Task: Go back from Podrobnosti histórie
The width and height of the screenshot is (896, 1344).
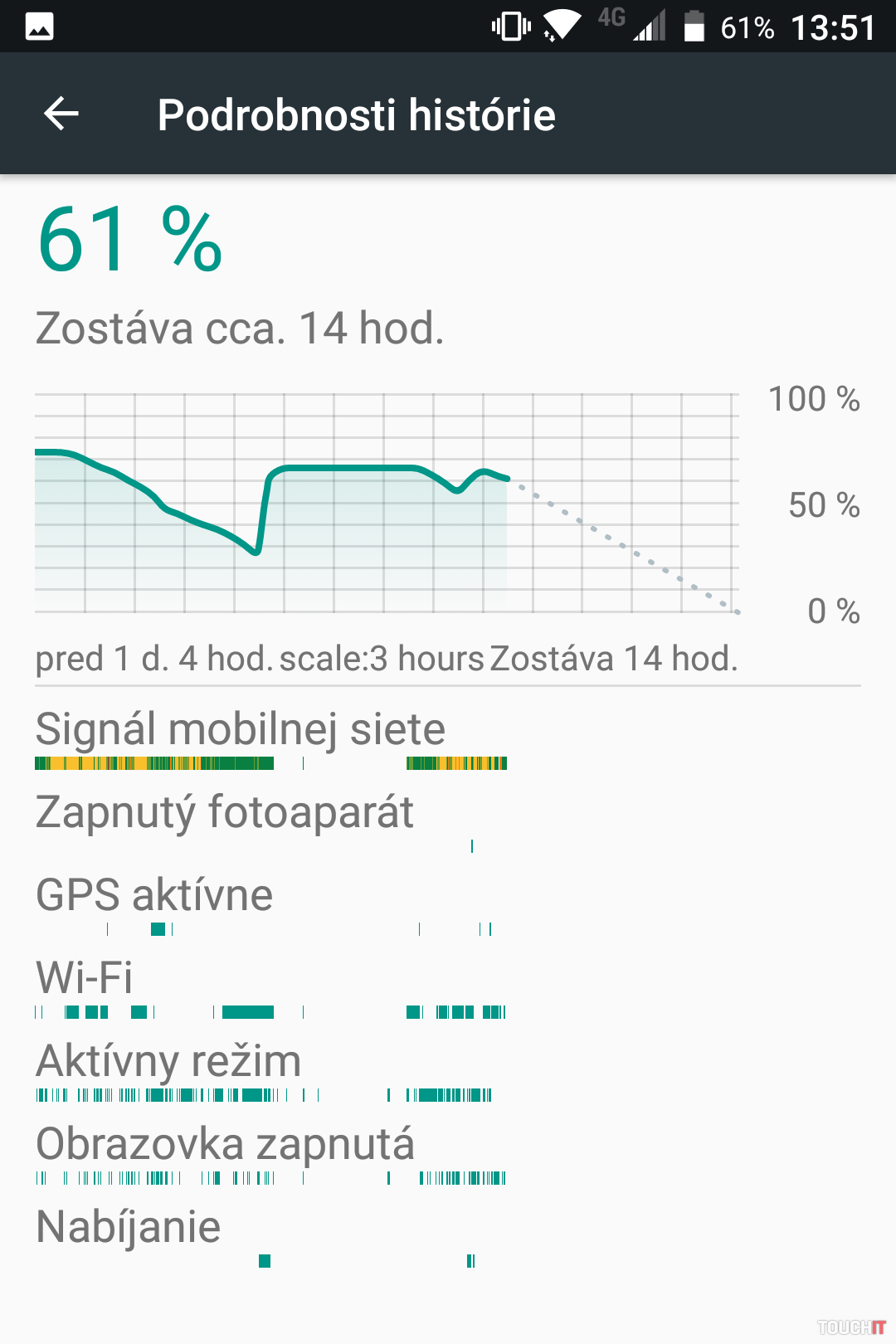Action: pyautogui.click(x=61, y=114)
